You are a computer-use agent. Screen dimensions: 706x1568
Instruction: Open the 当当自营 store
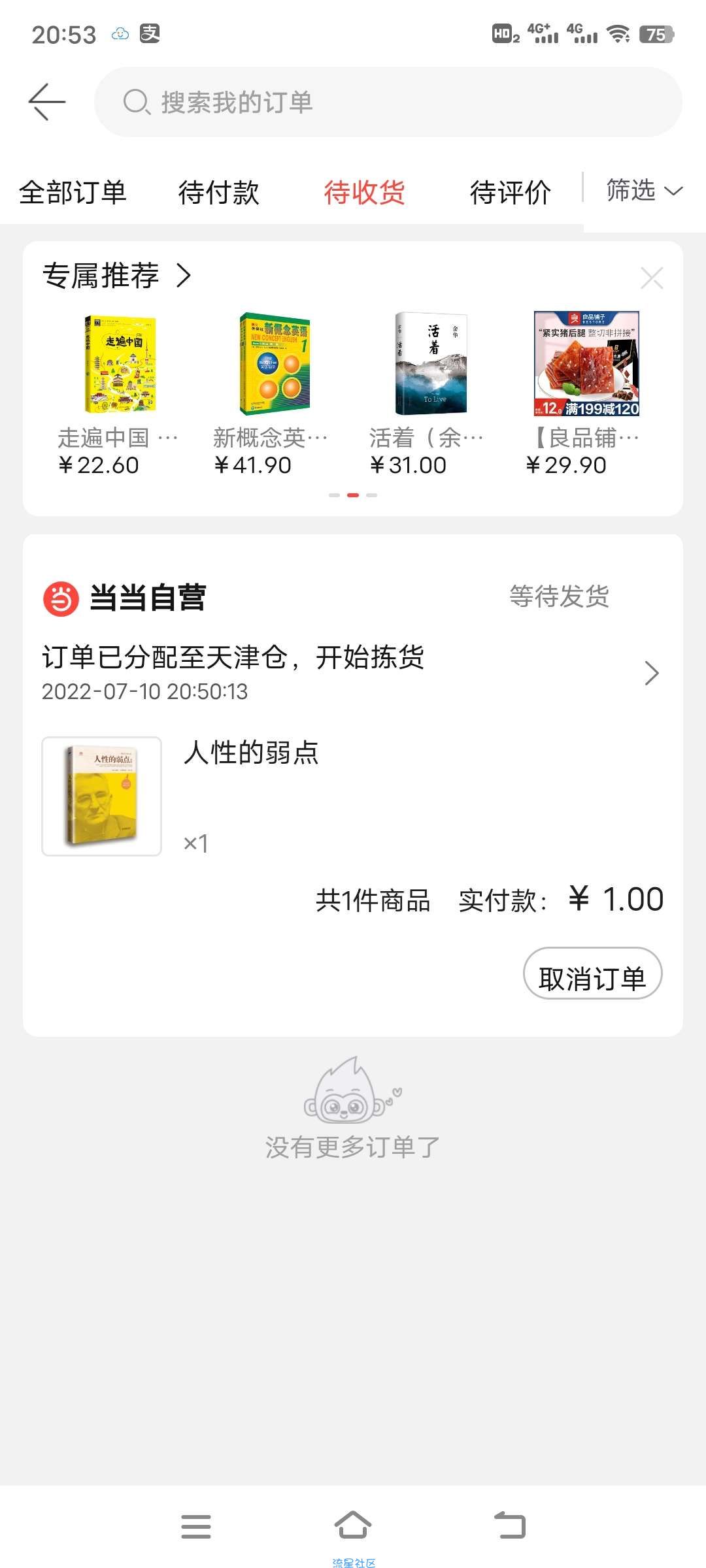coord(124,598)
